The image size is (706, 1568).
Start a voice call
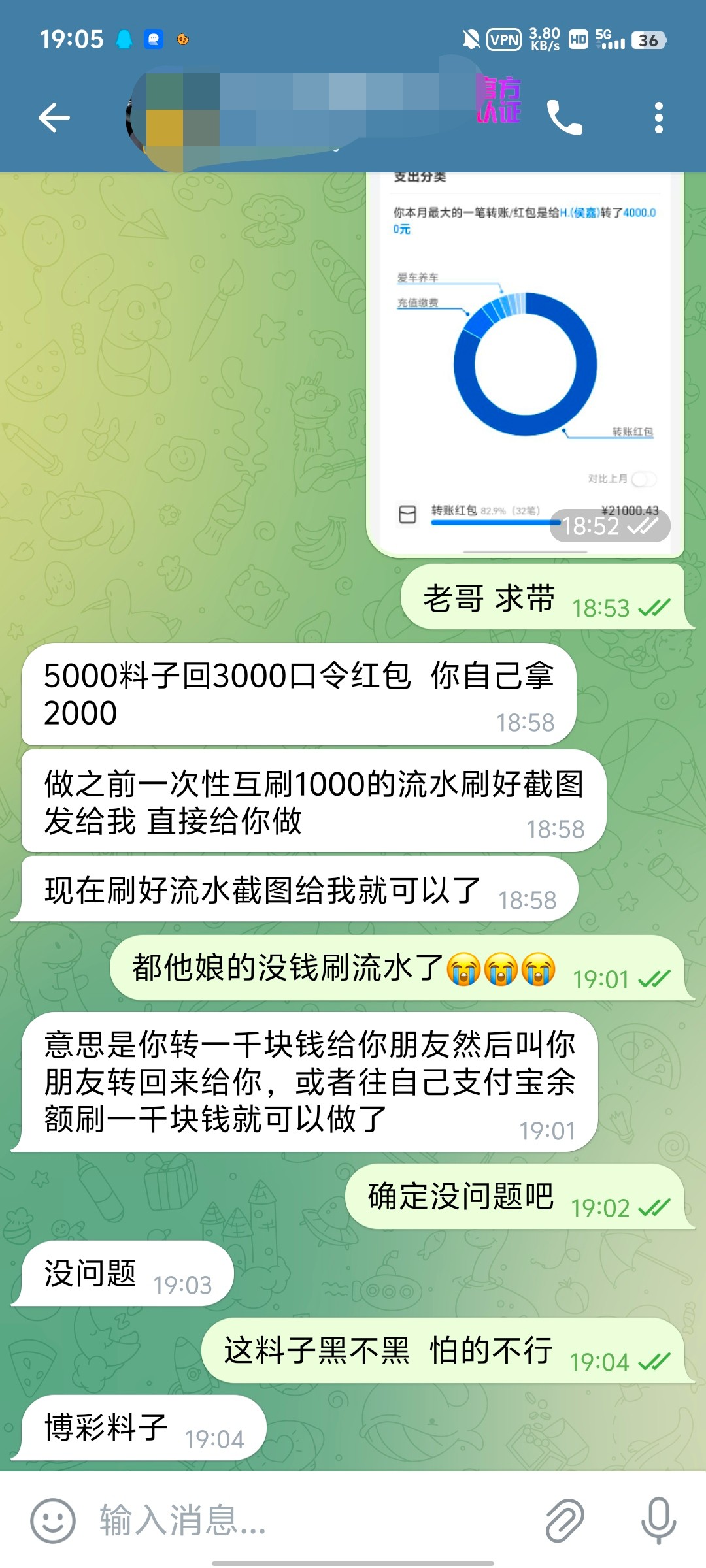[564, 118]
